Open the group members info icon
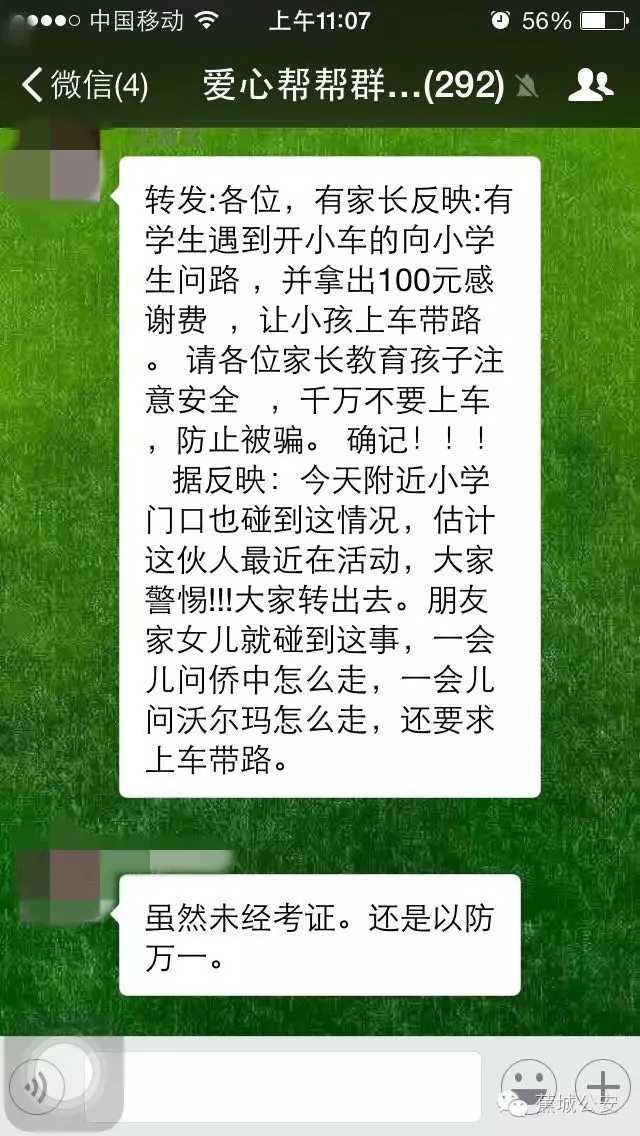Viewport: 640px width, 1136px height. point(589,85)
